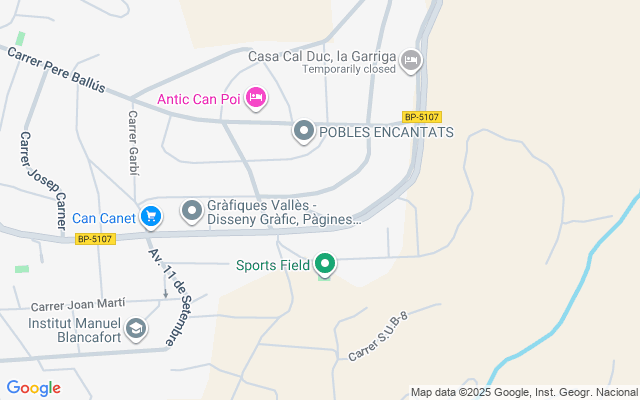Select the Casa Cal Duc lodging marker
Image resolution: width=640 pixels, height=400 pixels.
[410, 63]
